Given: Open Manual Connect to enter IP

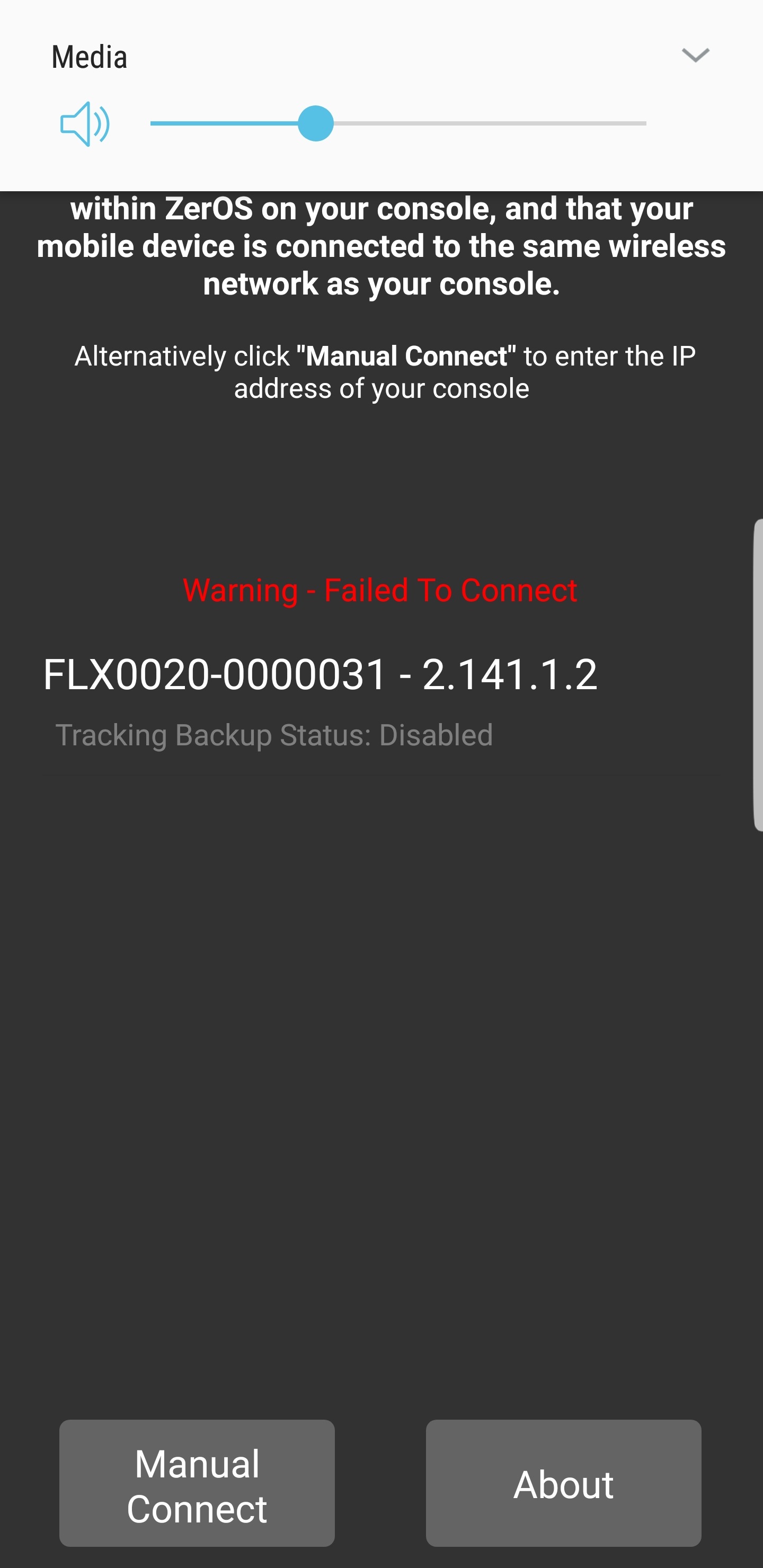Looking at the screenshot, I should pyautogui.click(x=197, y=1483).
